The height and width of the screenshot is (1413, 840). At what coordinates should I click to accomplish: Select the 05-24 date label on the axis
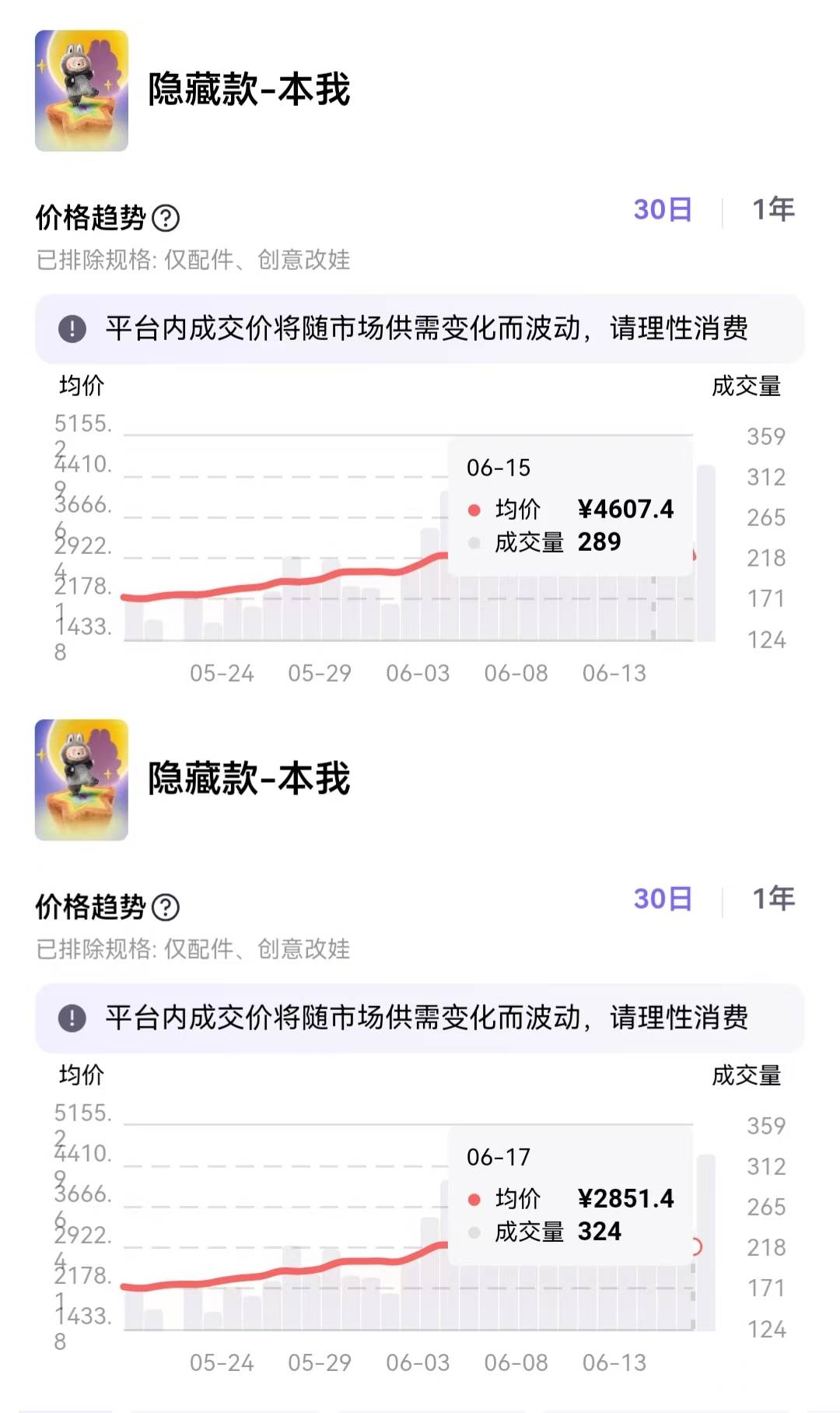[x=221, y=674]
